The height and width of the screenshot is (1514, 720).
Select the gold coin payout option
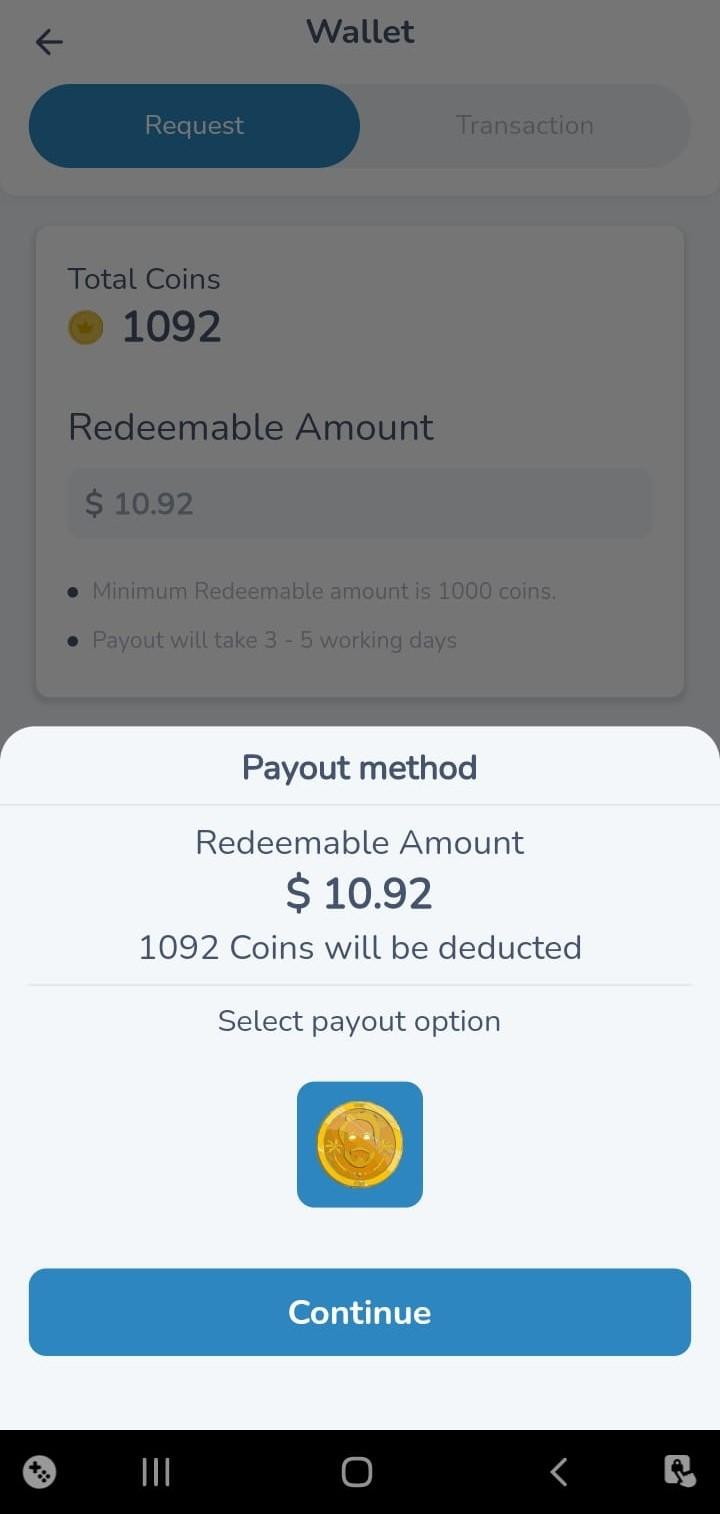(360, 1144)
